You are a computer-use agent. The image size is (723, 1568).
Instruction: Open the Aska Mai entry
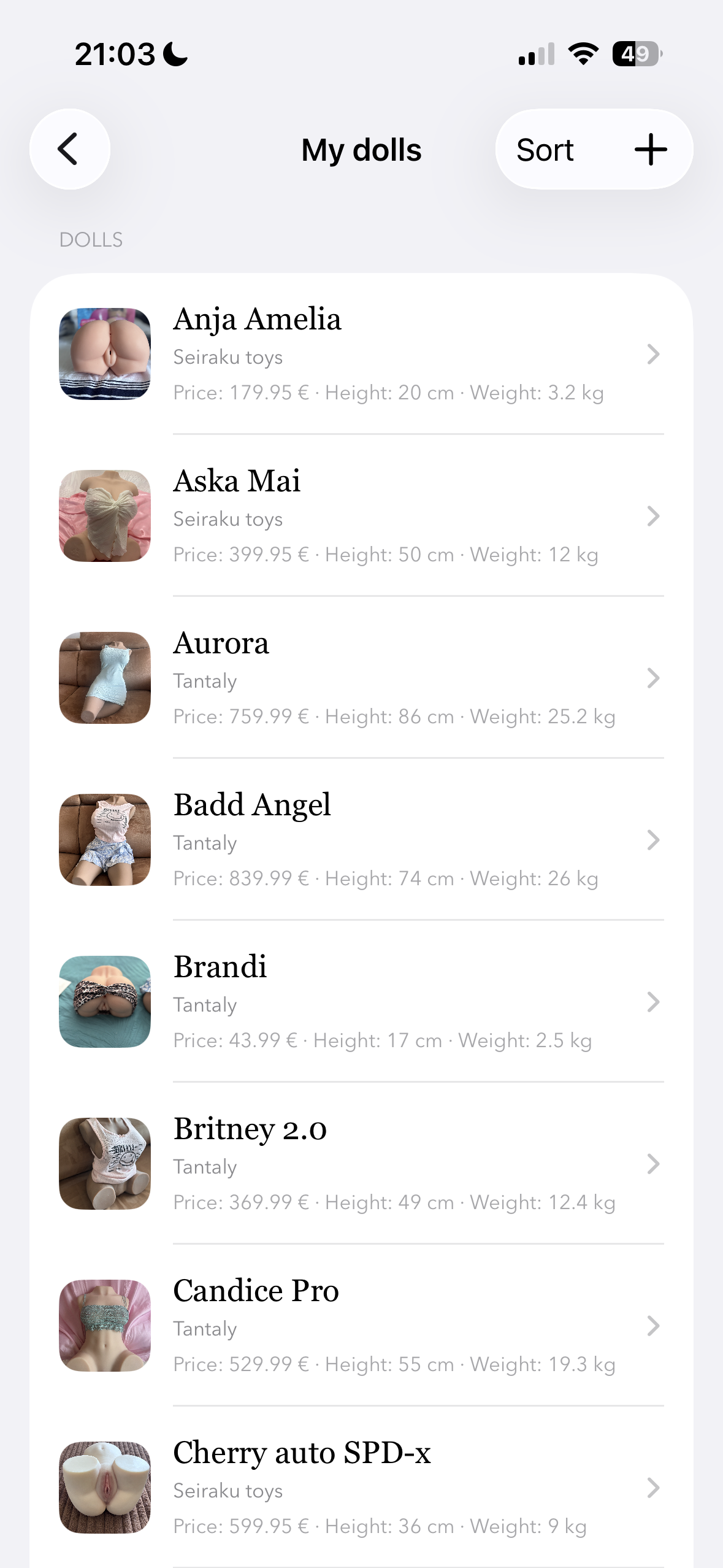[362, 515]
